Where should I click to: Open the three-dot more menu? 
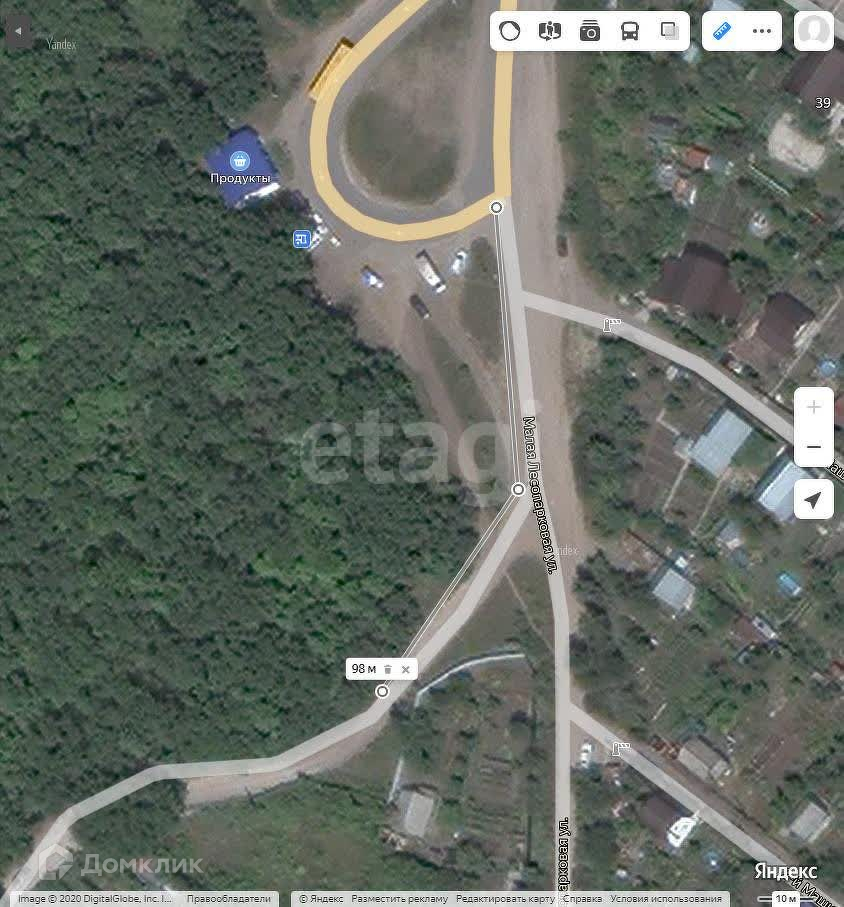(x=762, y=31)
